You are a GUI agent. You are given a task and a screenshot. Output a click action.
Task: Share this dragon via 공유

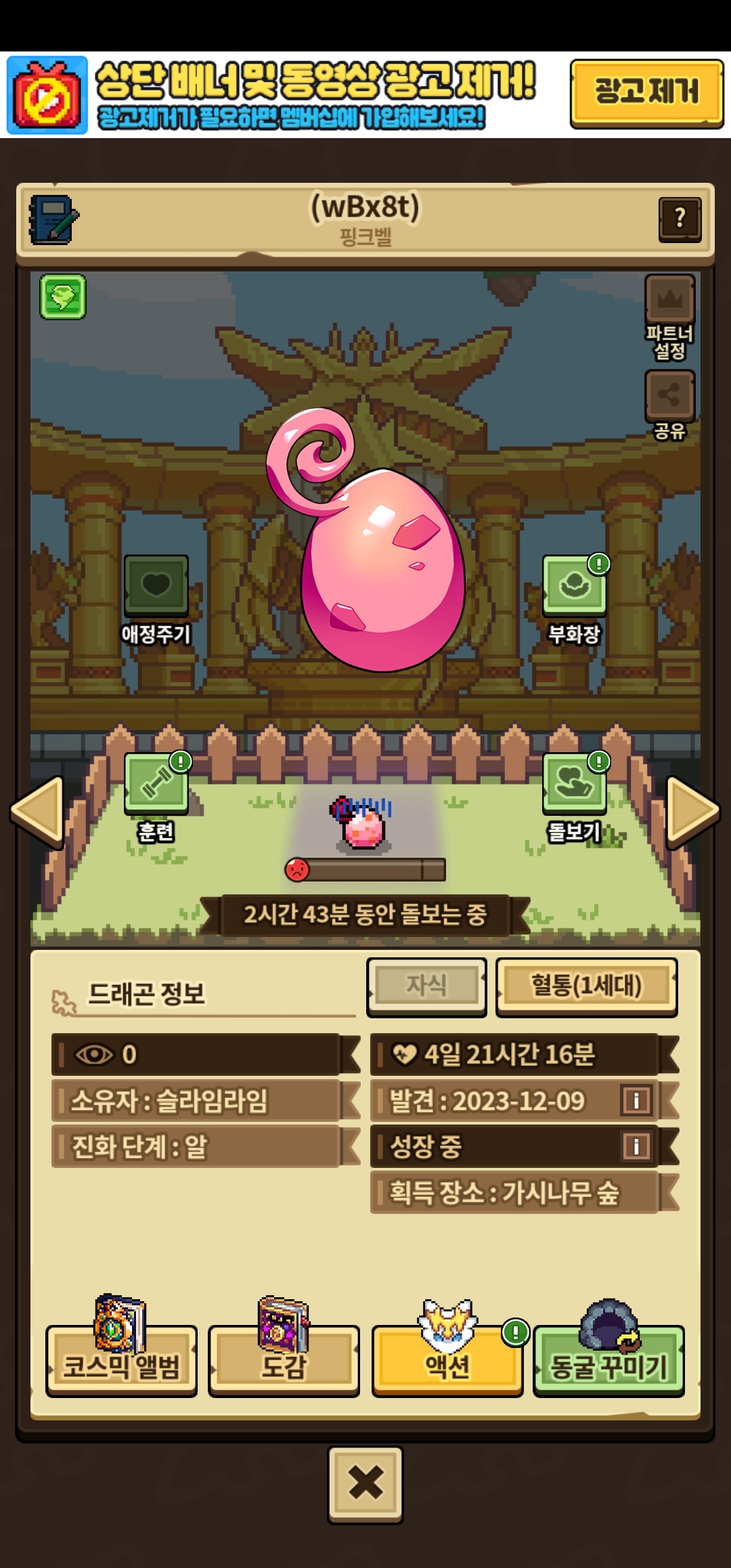(669, 396)
